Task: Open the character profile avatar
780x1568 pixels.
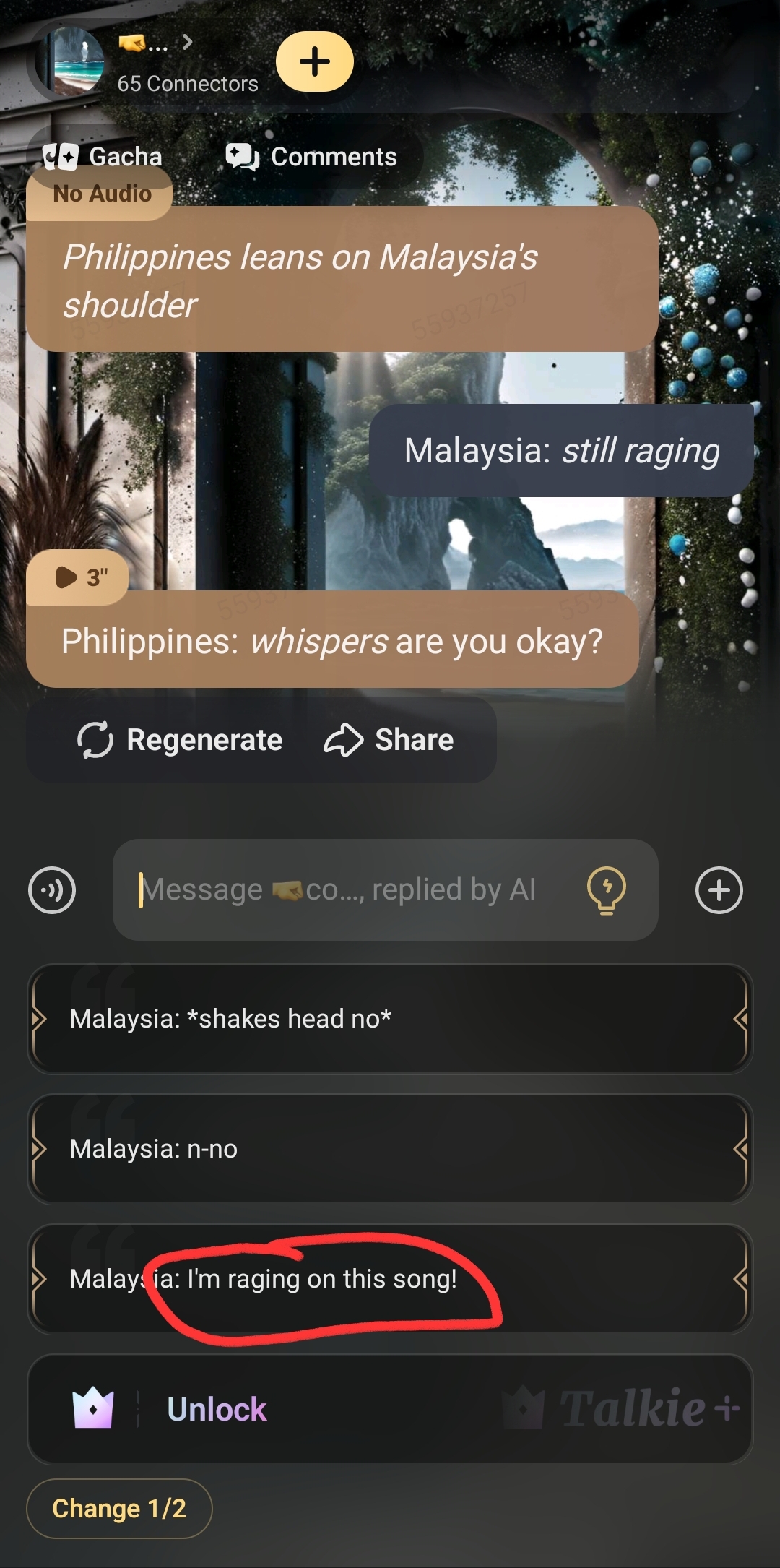Action: tap(77, 61)
